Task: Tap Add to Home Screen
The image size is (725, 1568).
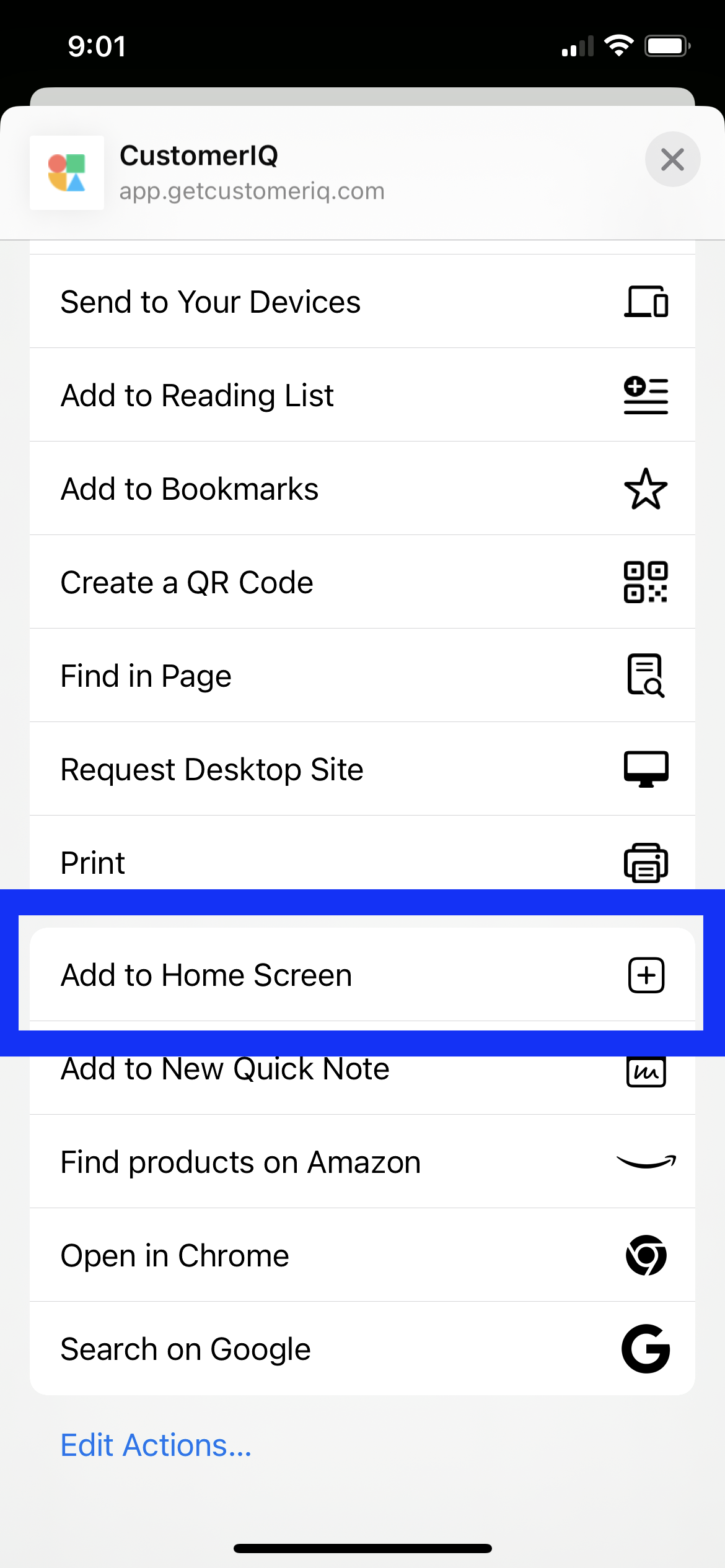Action: tap(362, 975)
